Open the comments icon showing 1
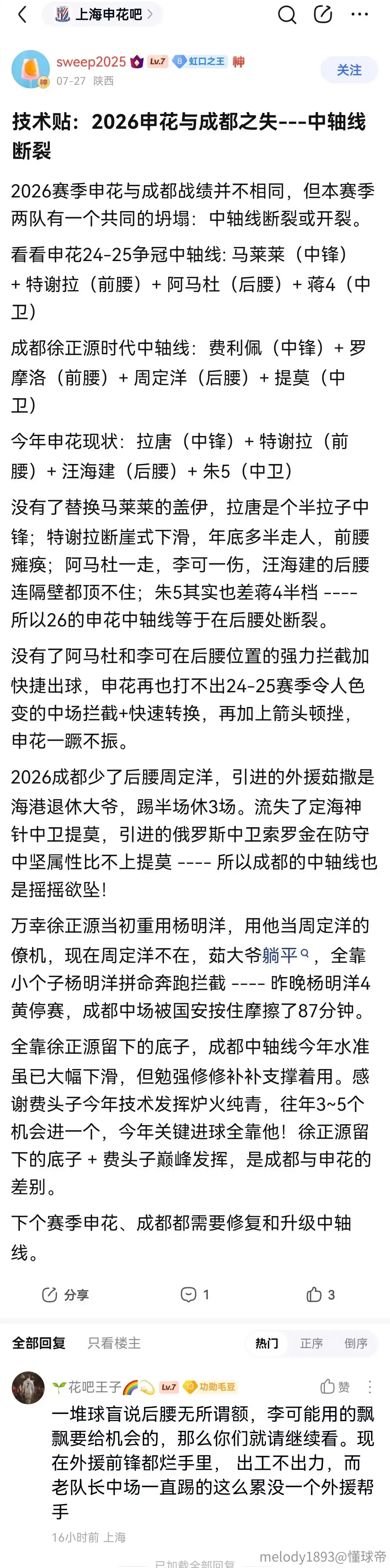390x1568 pixels. pyautogui.click(x=195, y=1295)
